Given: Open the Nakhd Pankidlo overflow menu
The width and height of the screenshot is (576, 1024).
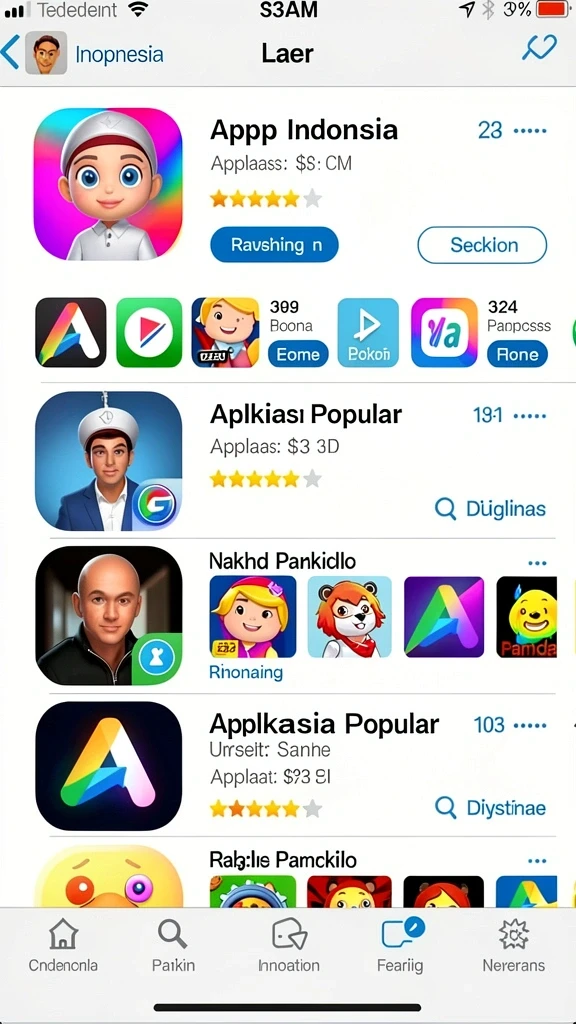Looking at the screenshot, I should (x=537, y=563).
